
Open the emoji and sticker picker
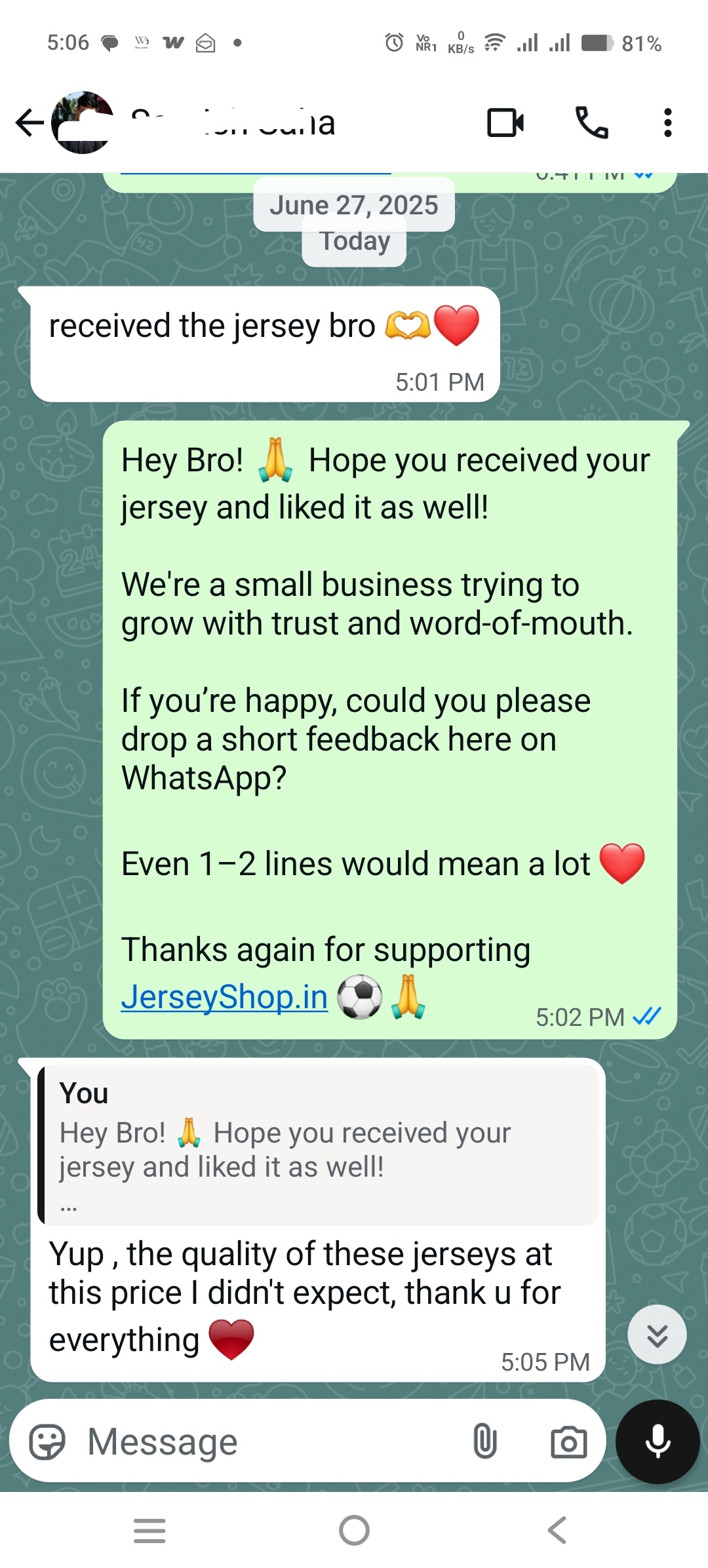click(47, 1442)
